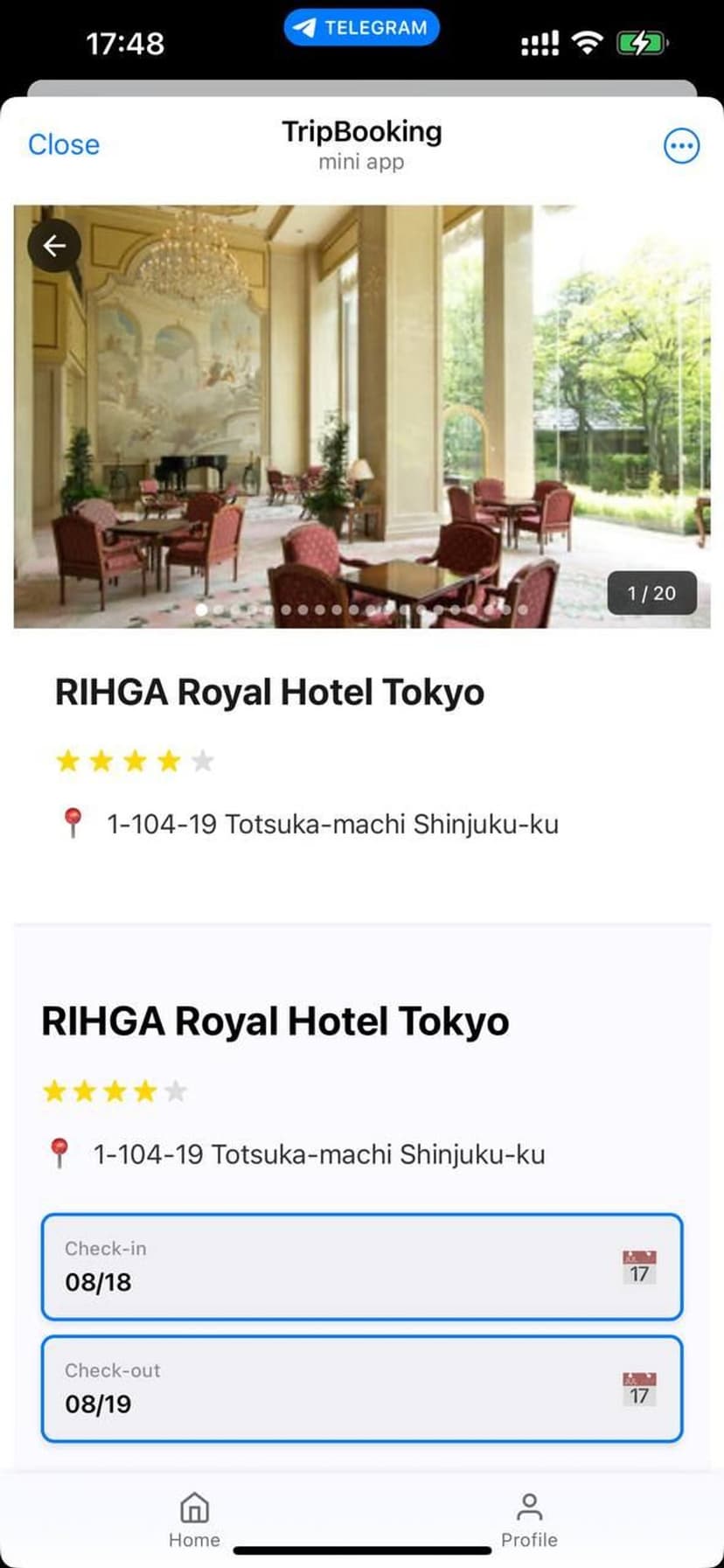Select the Check-out date field
Screen dimensions: 724x1568
(x=332, y=1388)
